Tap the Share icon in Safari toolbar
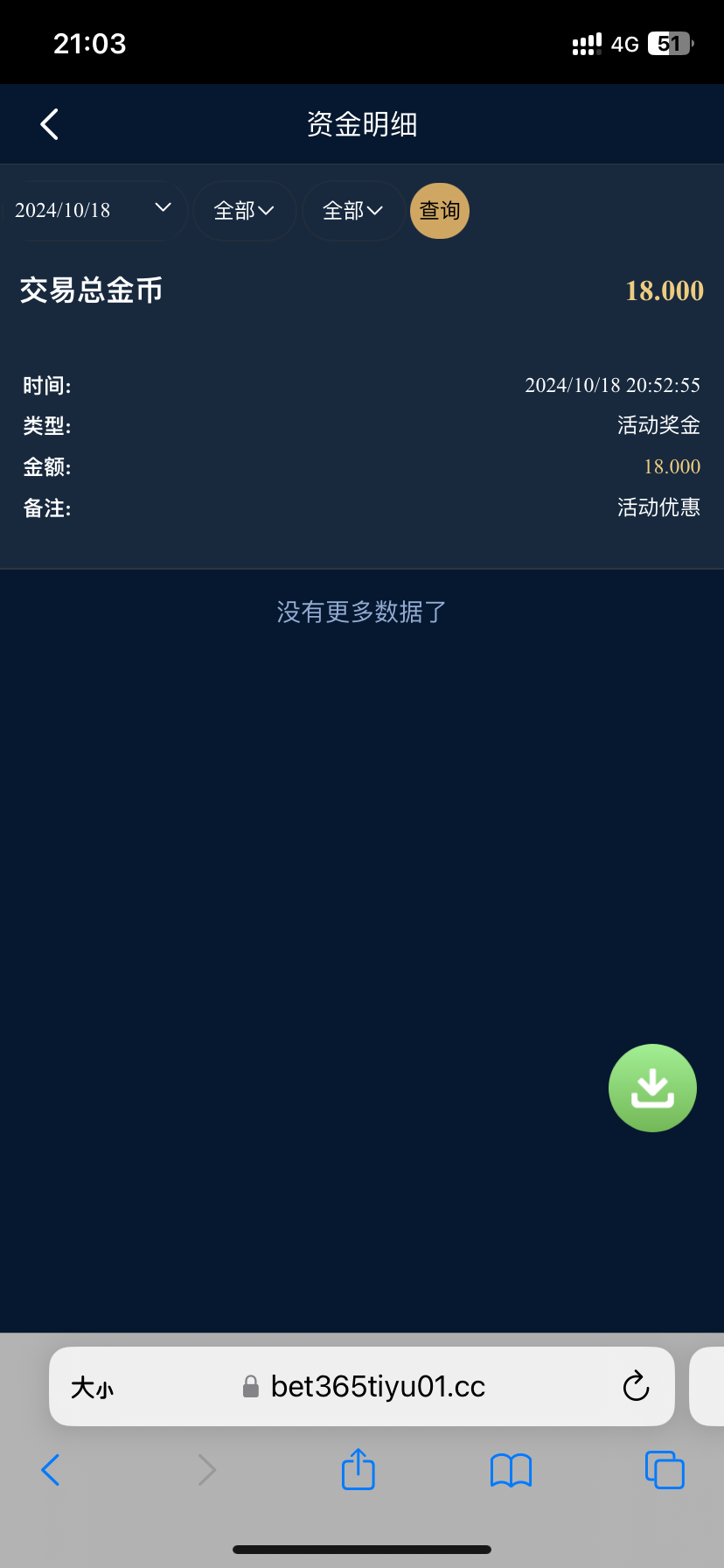Viewport: 724px width, 1568px height. (x=358, y=1470)
